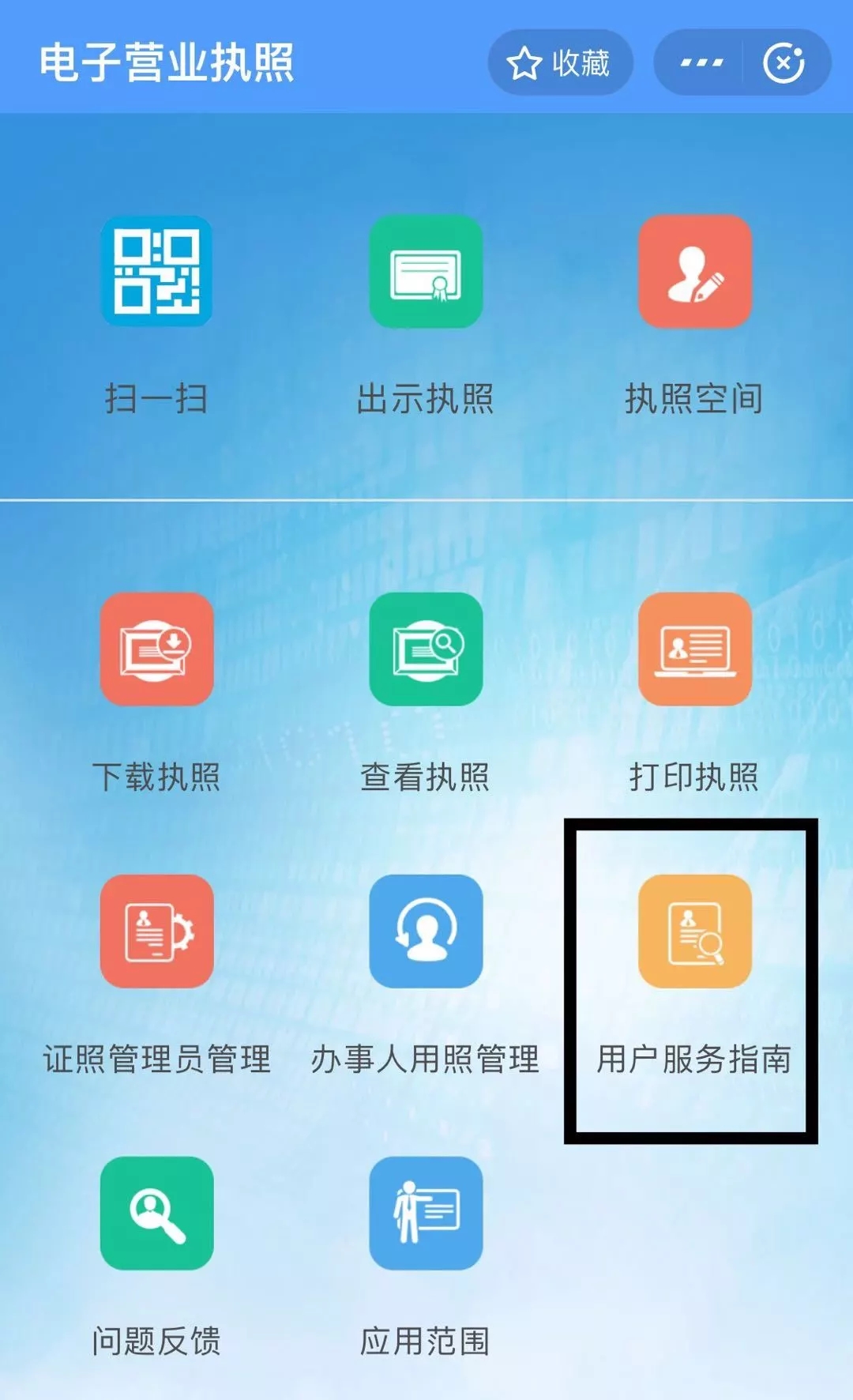Screen dimensions: 853x1400
Task: Open 用户服务指南
Action: (x=694, y=931)
